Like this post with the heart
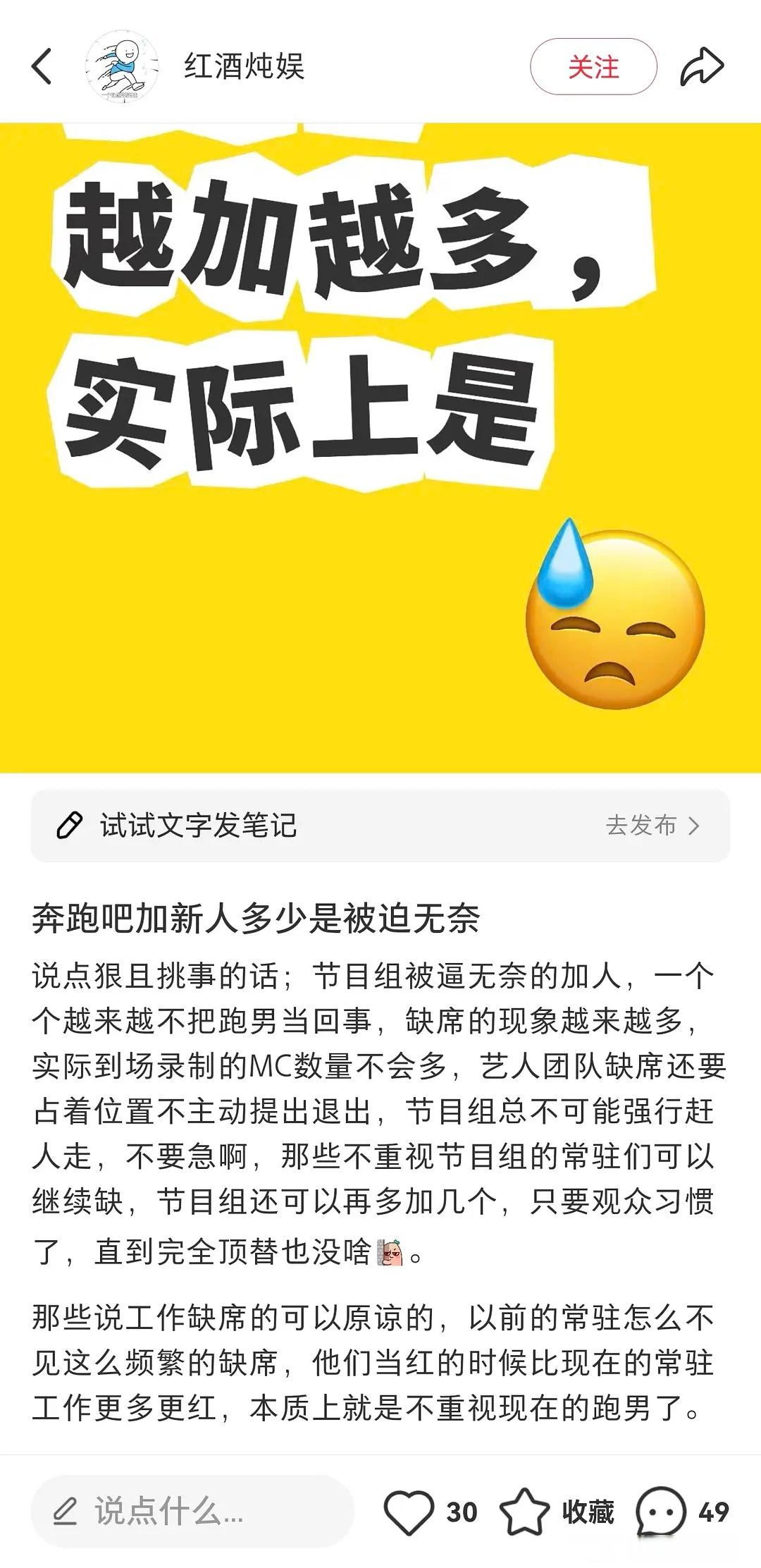 (409, 1512)
